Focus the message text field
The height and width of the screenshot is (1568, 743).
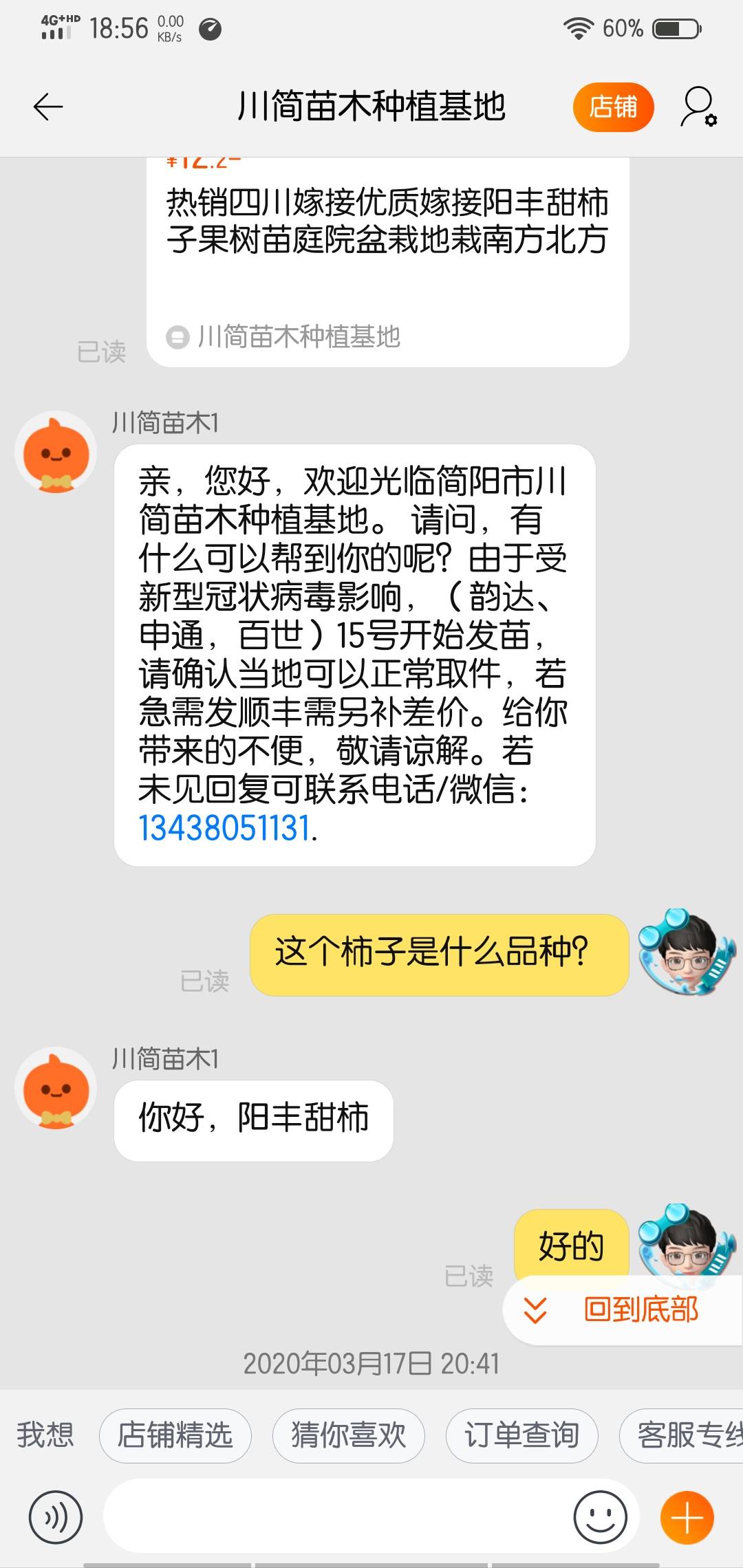(337, 1516)
